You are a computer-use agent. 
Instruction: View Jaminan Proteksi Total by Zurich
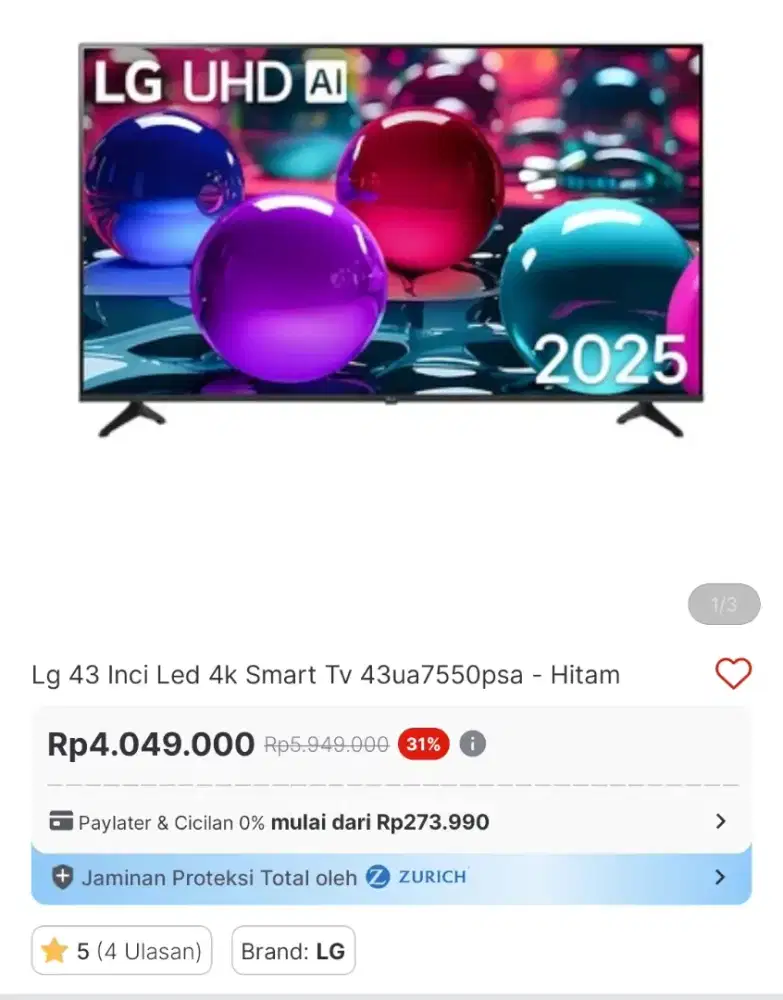point(390,877)
